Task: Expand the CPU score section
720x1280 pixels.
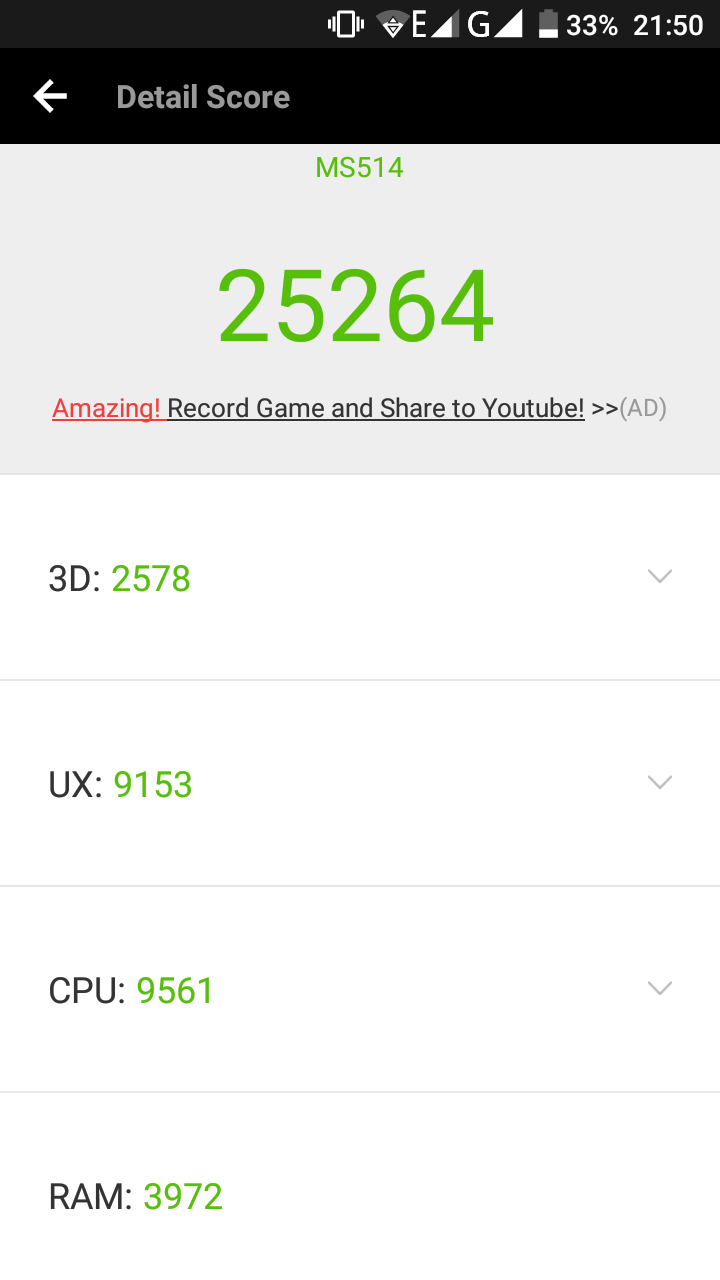Action: click(360, 989)
